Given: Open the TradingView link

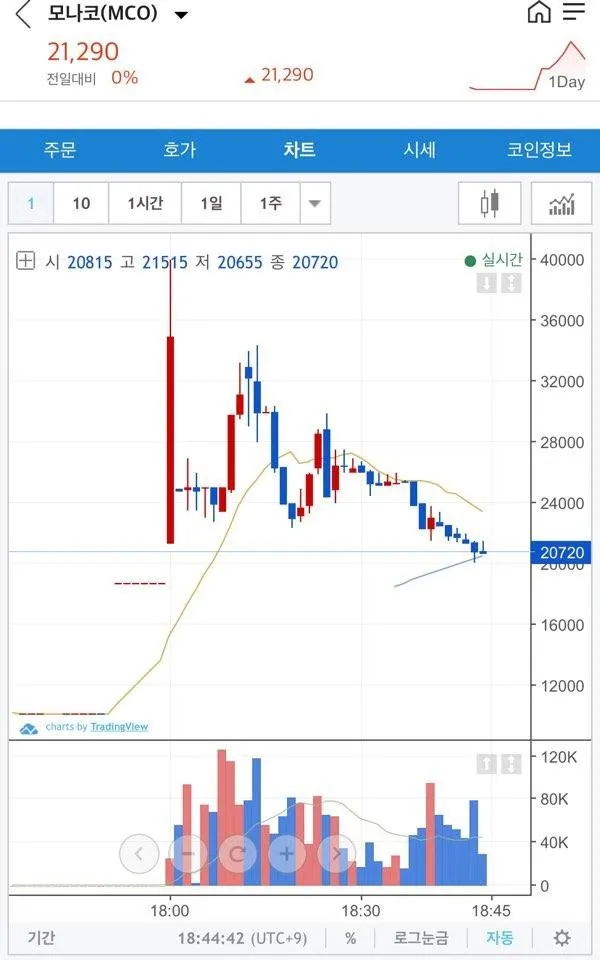Looking at the screenshot, I should click(119, 727).
